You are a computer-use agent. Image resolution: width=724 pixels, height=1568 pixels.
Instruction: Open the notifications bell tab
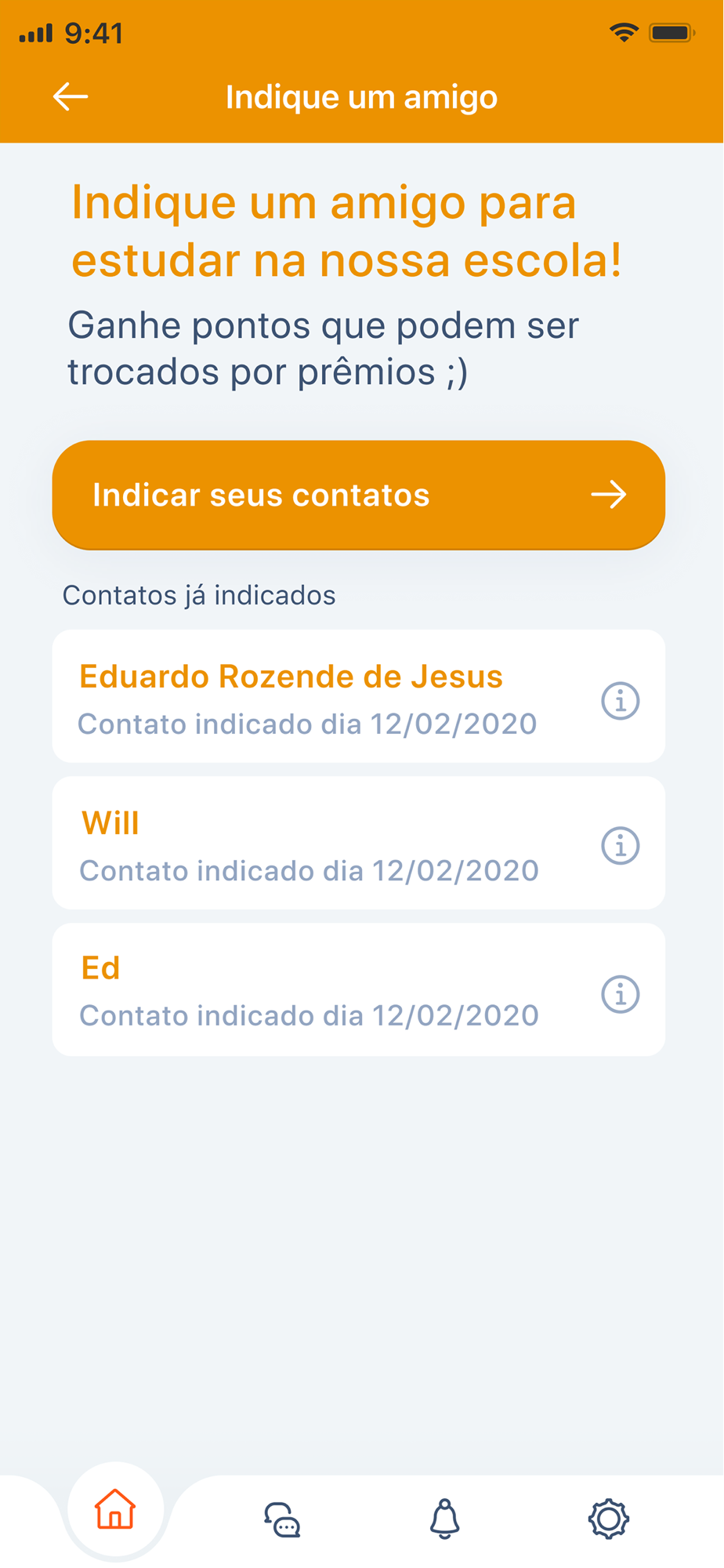pyautogui.click(x=445, y=1519)
